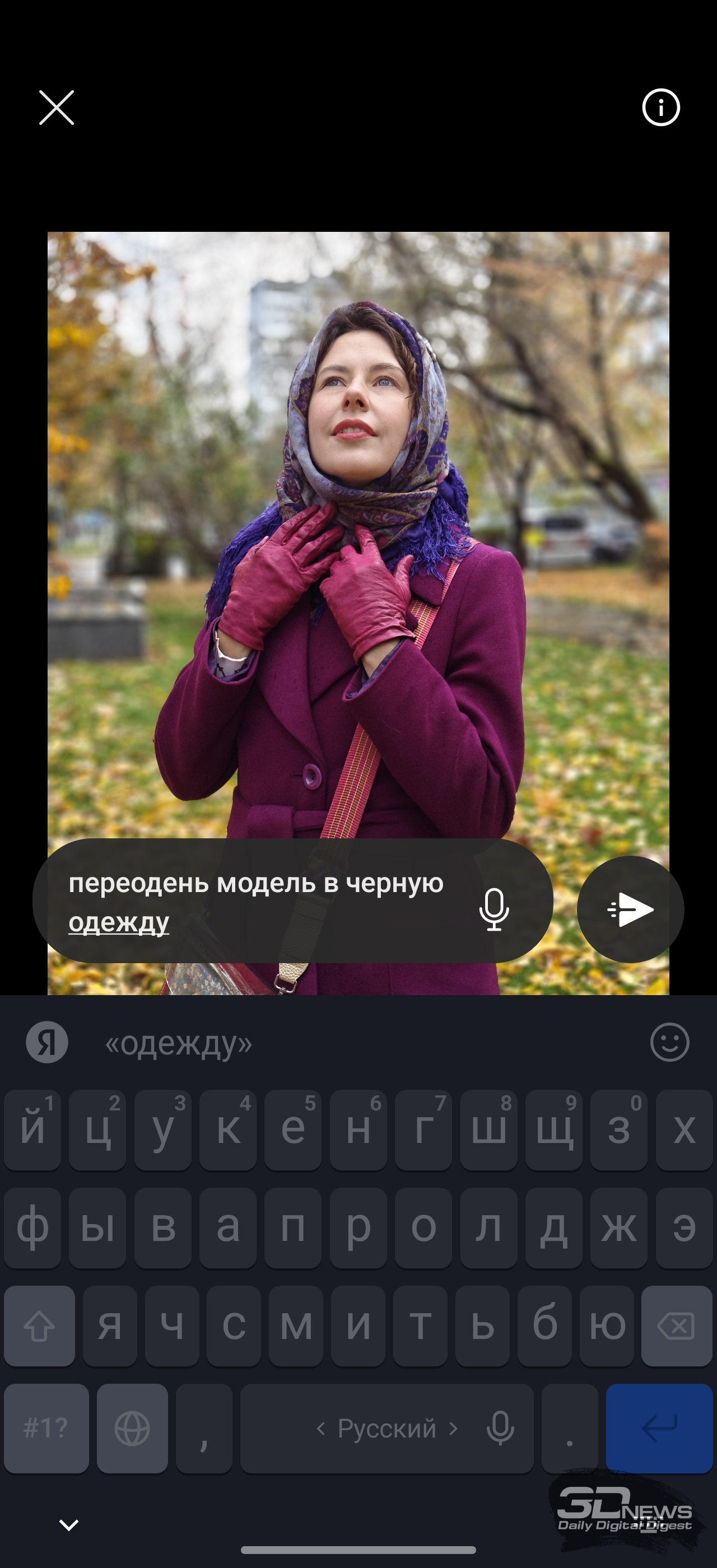
Task: Toggle the keyboard shift key
Action: click(40, 1326)
